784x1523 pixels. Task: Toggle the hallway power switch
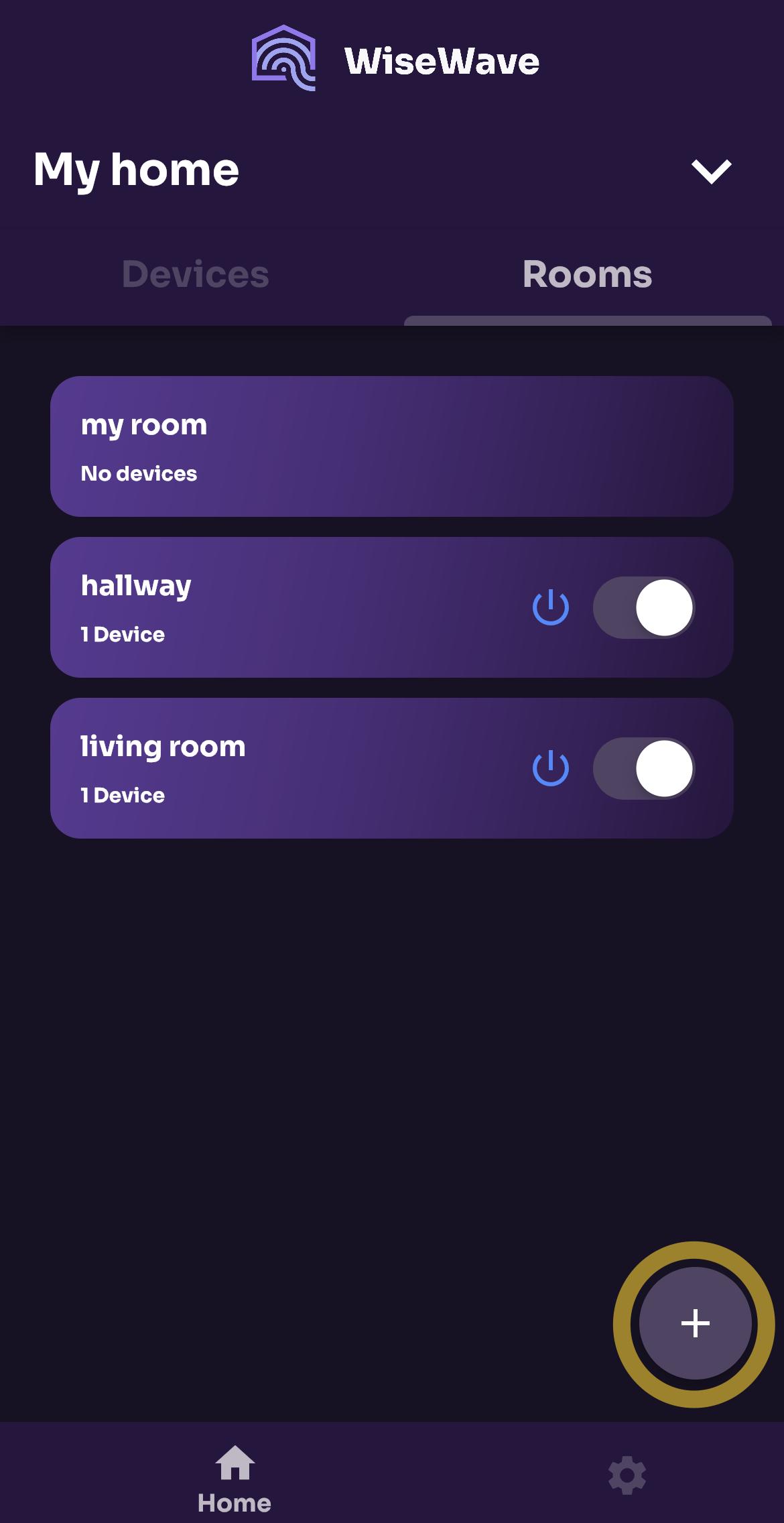(643, 607)
